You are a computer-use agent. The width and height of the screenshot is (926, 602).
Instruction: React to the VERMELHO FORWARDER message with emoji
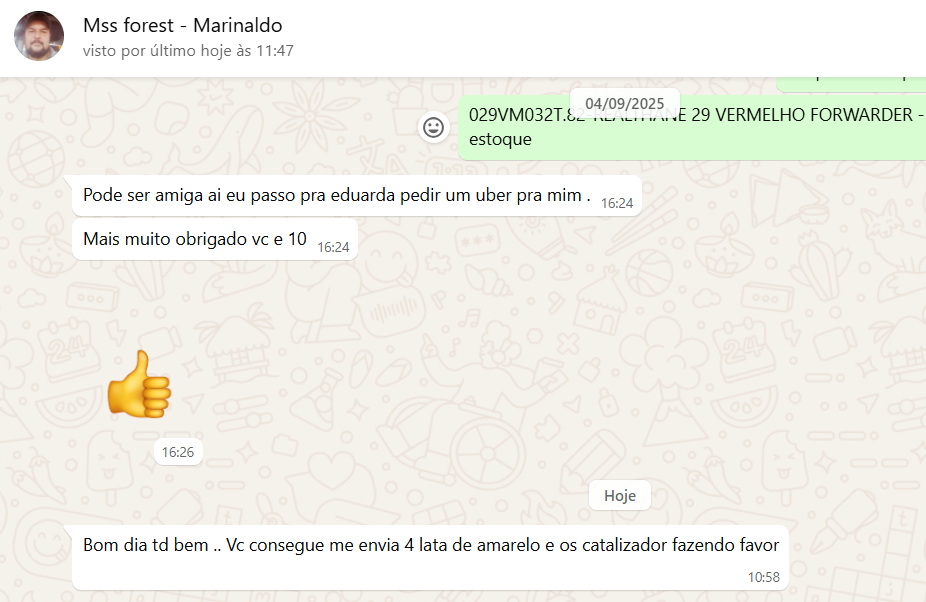[433, 127]
